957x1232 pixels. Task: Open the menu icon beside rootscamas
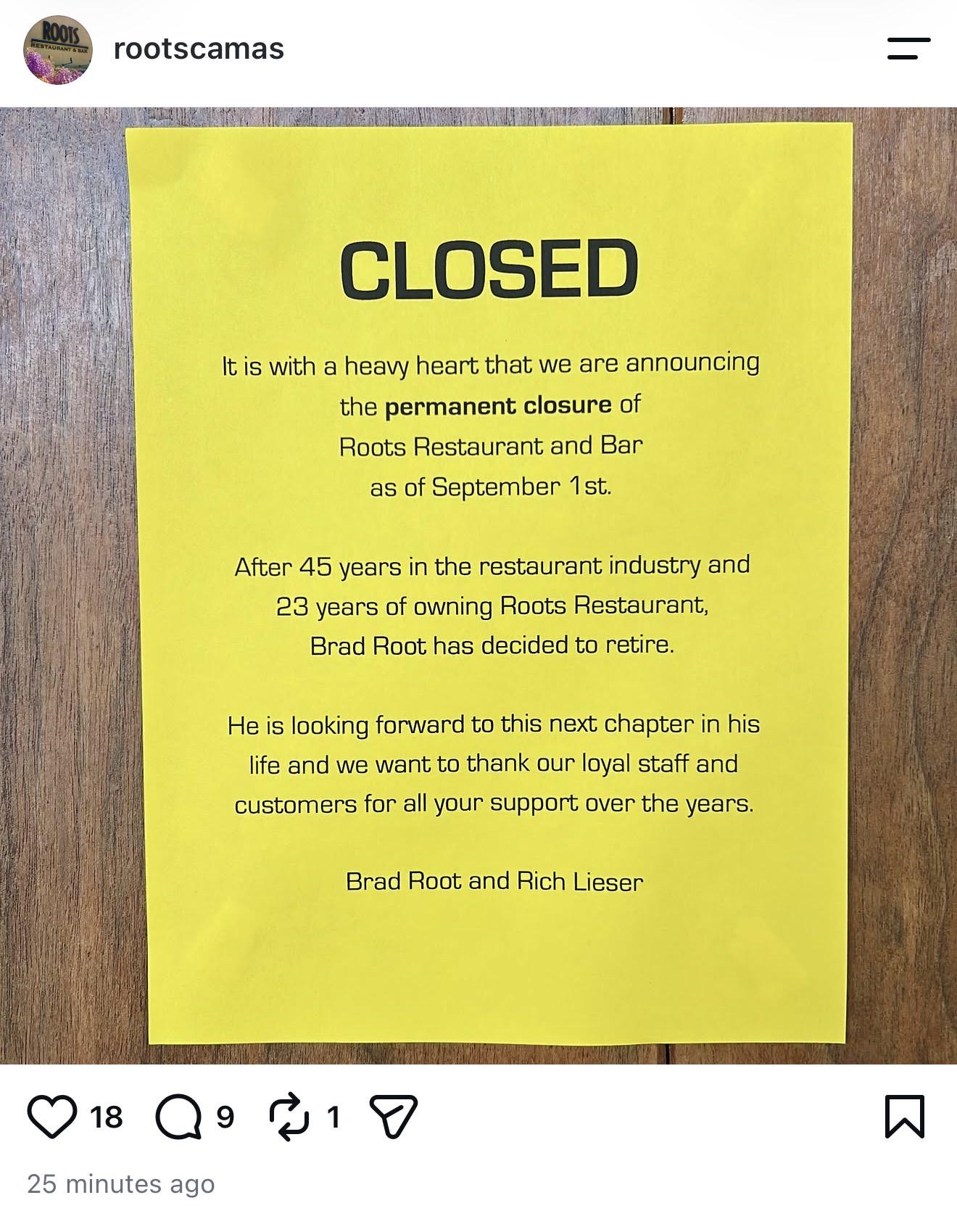click(908, 49)
